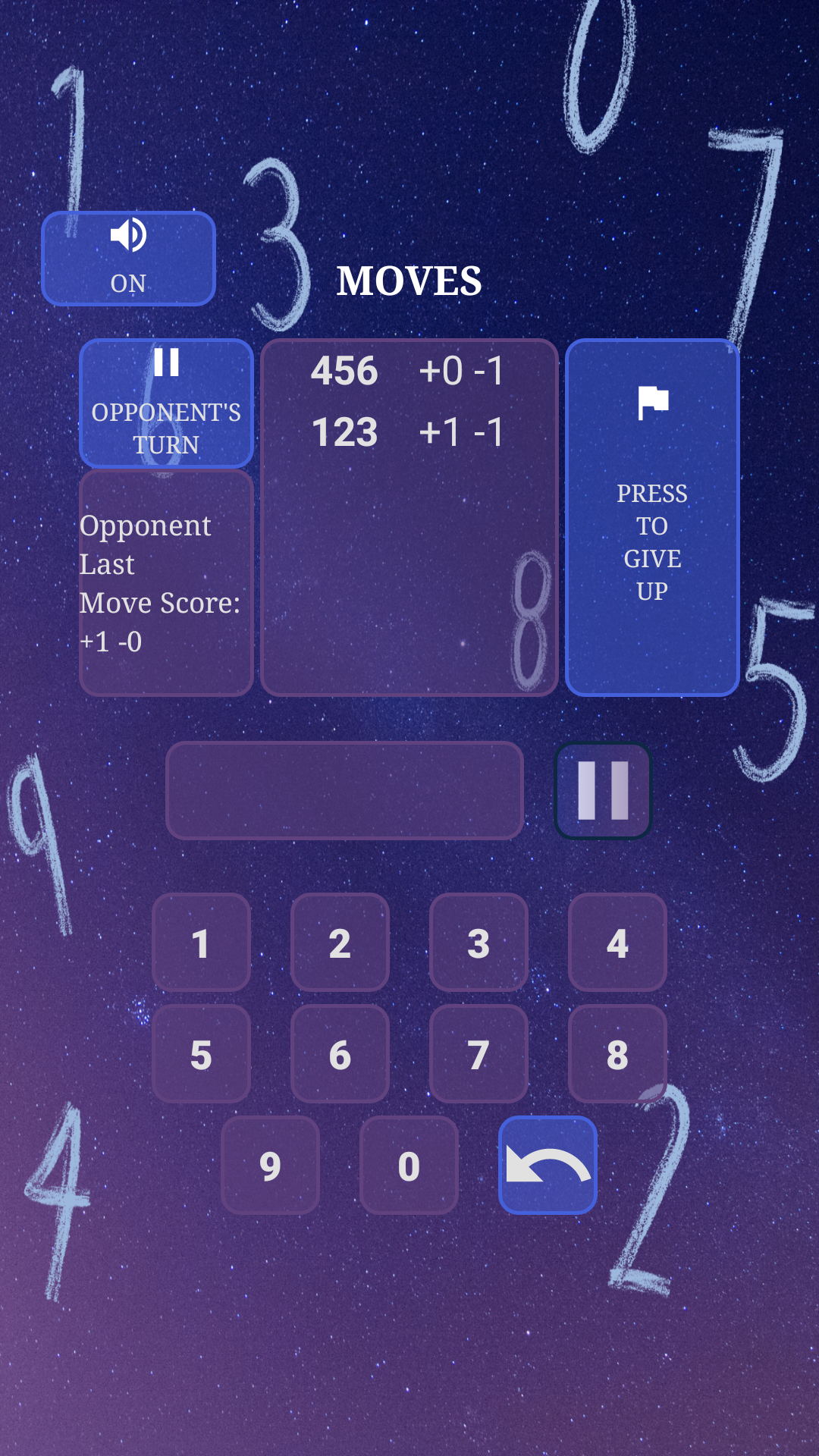Screen dimensions: 819x1456
Task: Enter digit 5 on the keypad
Action: (201, 1054)
